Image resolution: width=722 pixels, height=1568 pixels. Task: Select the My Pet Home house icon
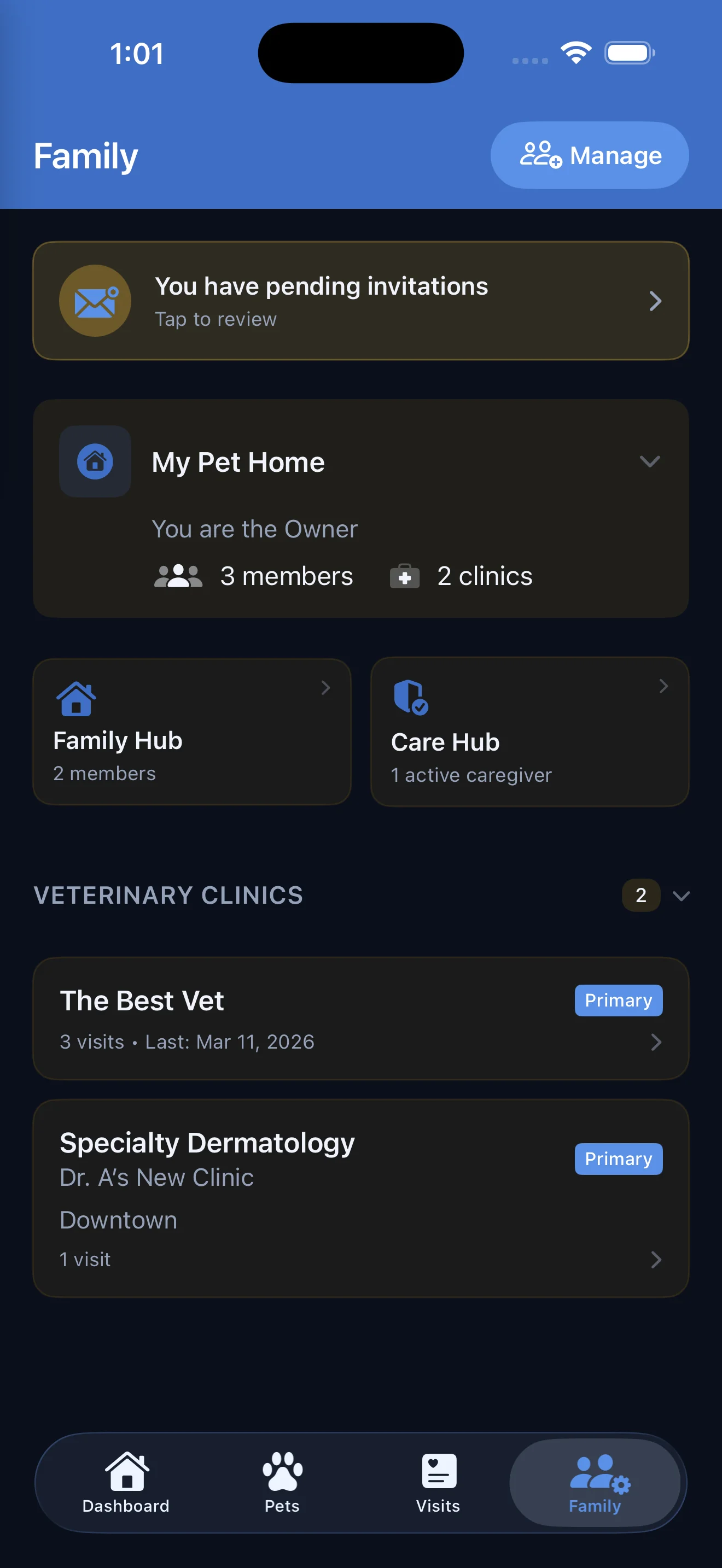95,461
